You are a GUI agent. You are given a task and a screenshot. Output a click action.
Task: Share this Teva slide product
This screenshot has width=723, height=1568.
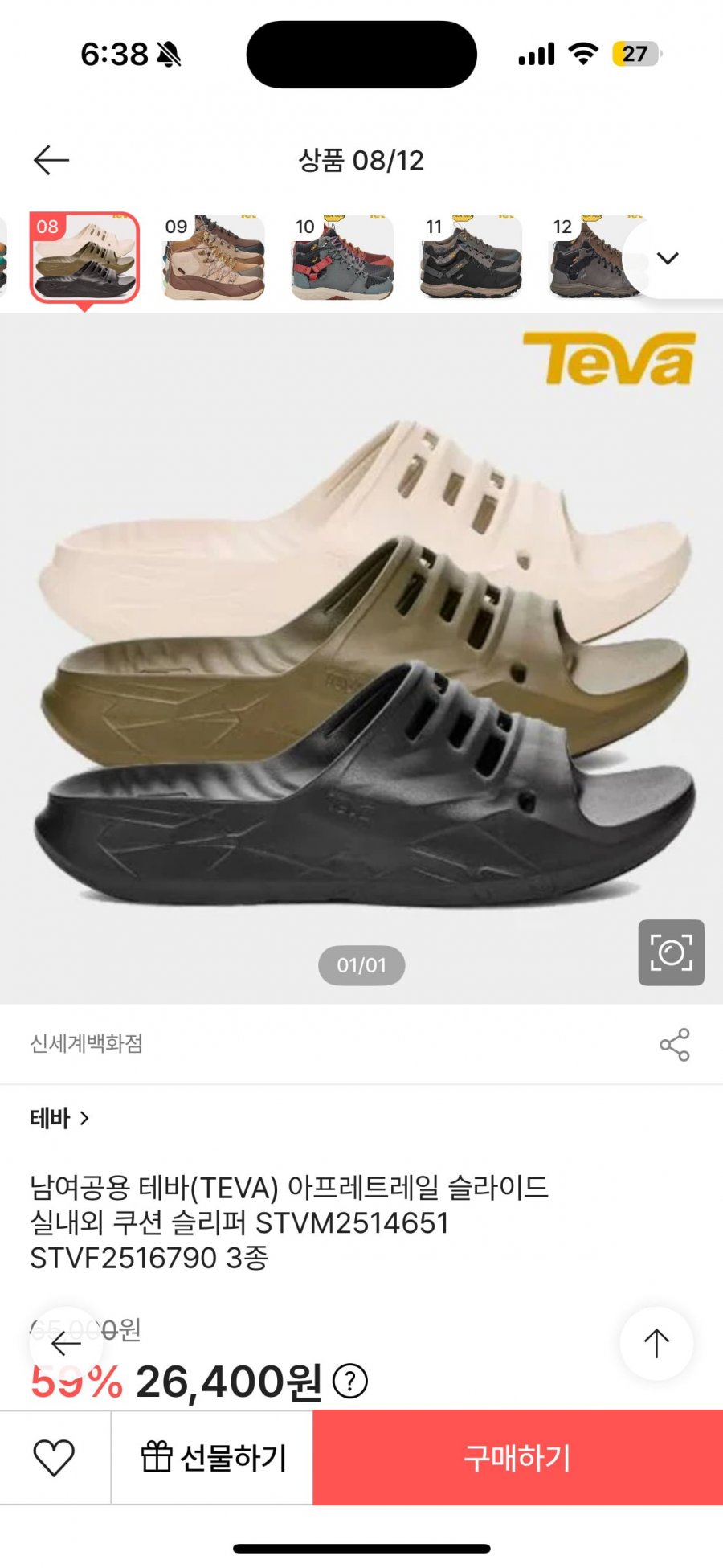point(674,1044)
